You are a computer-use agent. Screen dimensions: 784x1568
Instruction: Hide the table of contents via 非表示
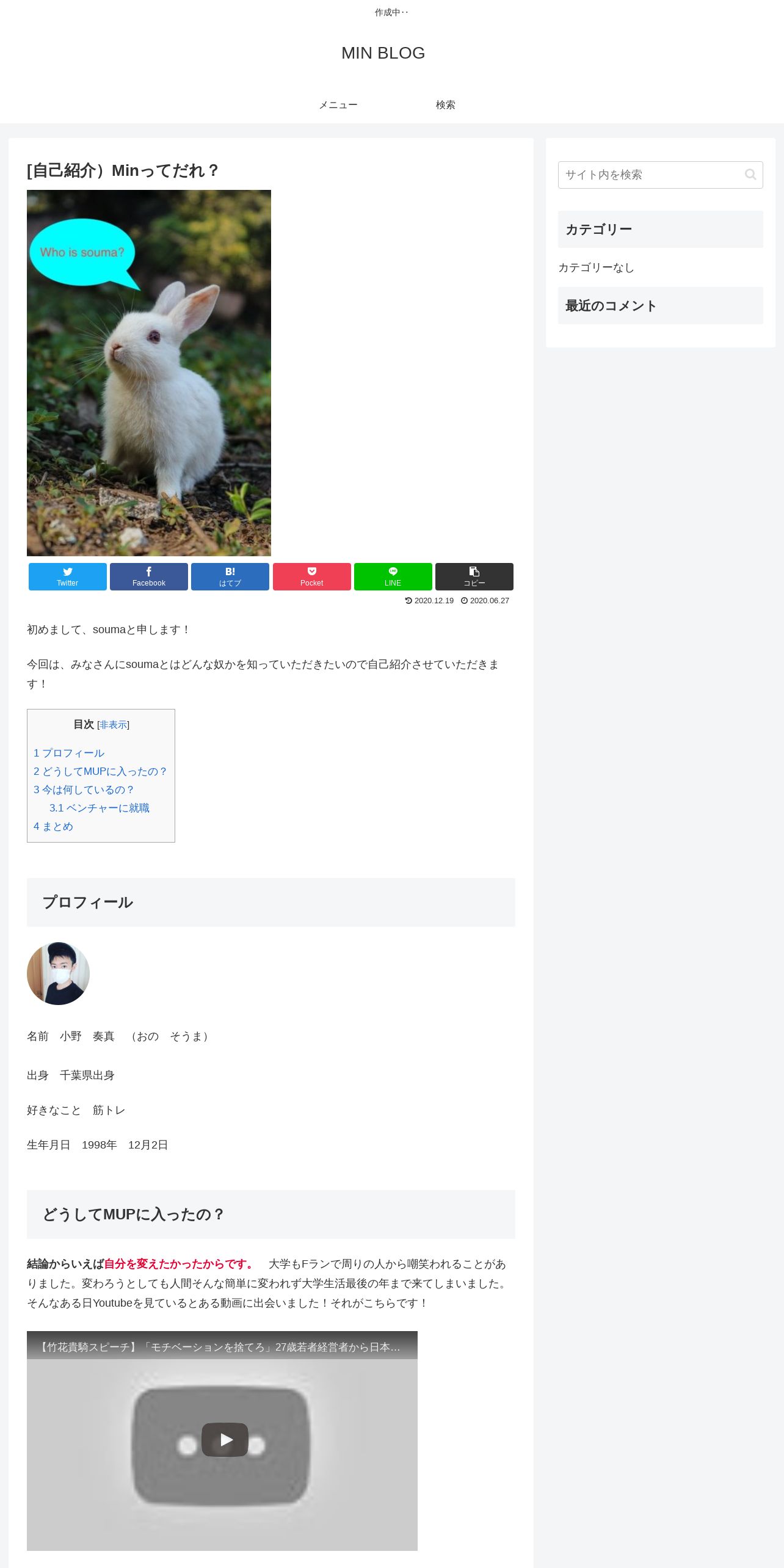coord(114,725)
